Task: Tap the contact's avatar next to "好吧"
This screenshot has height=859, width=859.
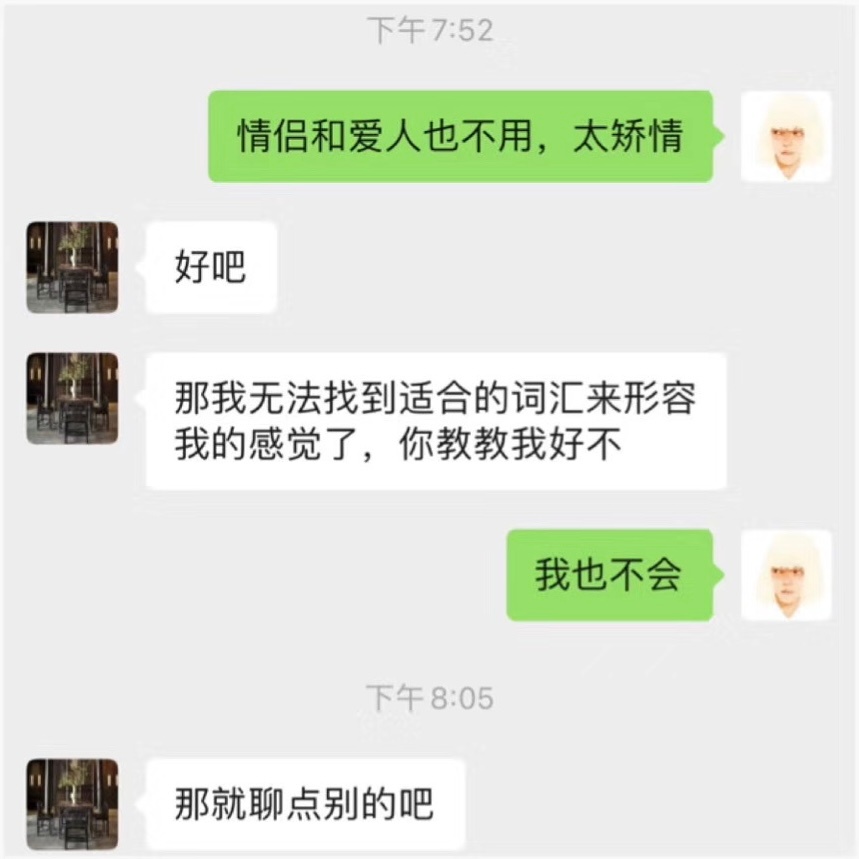Action: pos(72,267)
